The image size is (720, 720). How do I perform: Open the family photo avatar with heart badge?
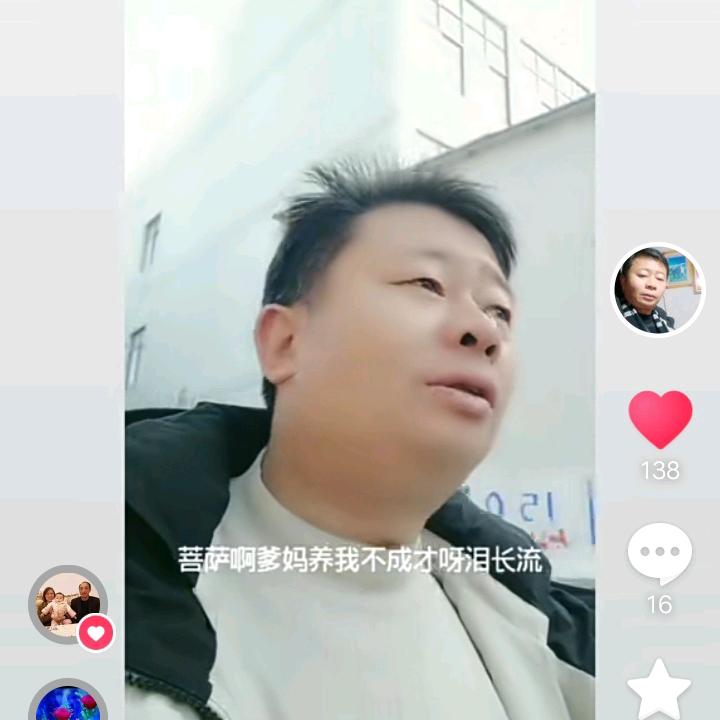point(68,605)
